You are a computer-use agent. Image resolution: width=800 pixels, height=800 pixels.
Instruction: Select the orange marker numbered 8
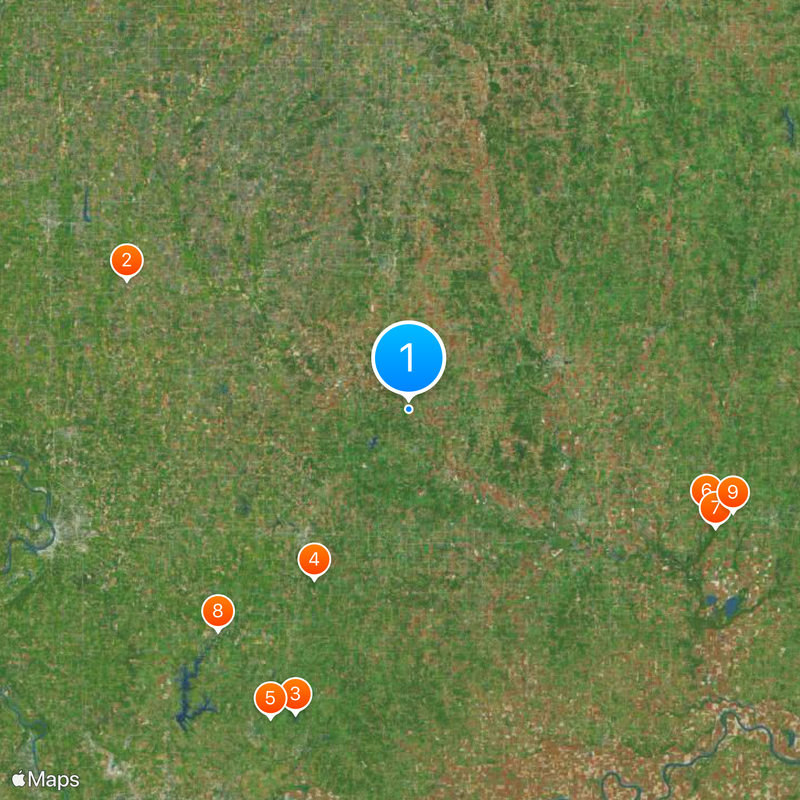(218, 610)
